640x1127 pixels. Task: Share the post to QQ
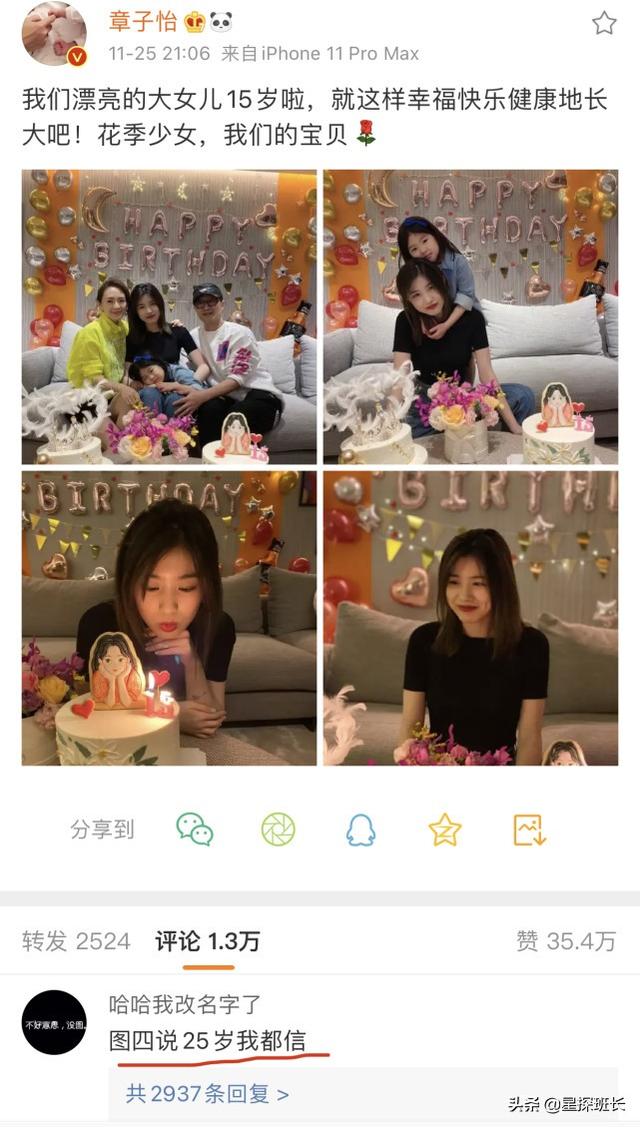tap(361, 829)
